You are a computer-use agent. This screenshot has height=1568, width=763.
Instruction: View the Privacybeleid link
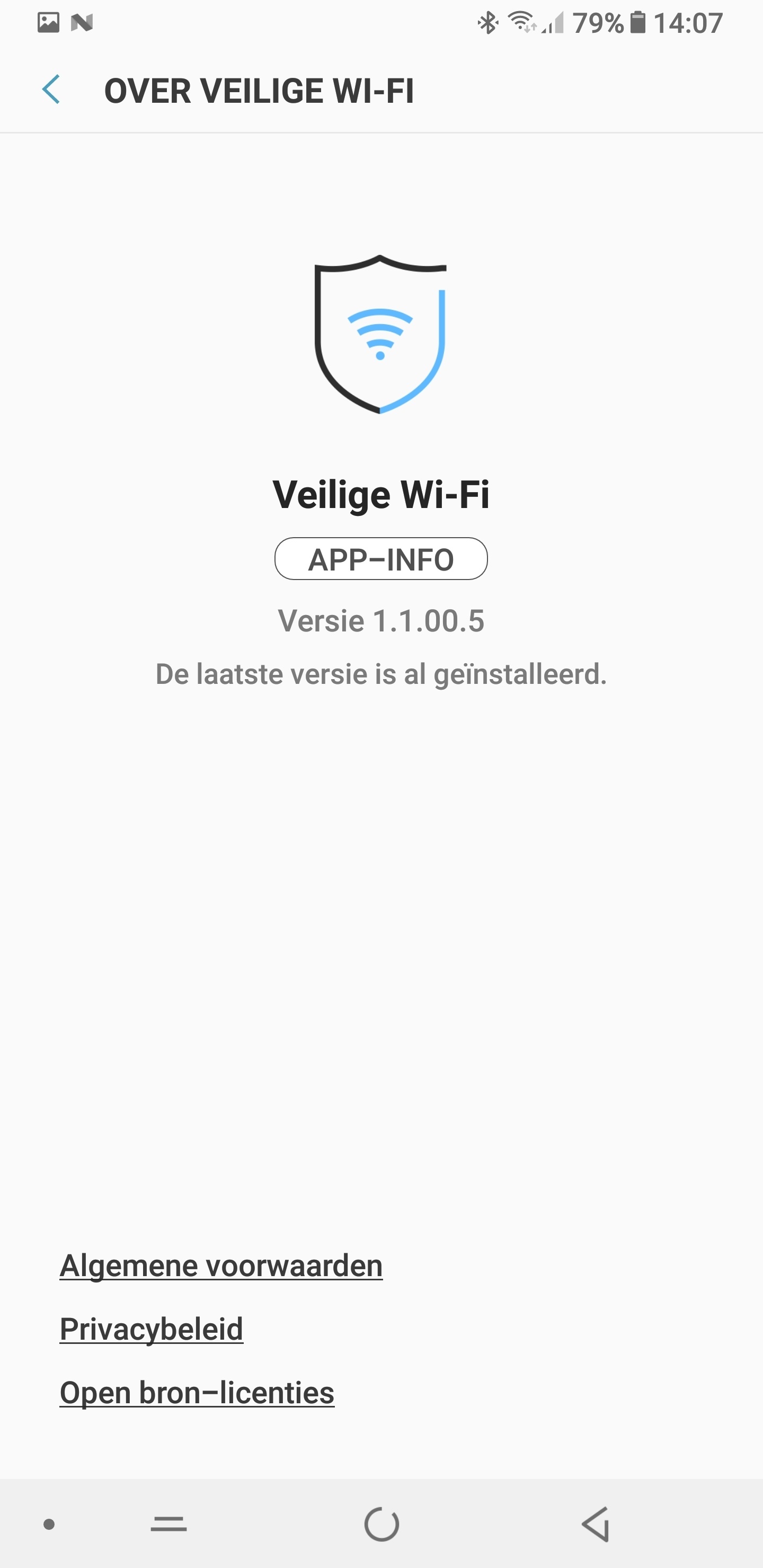click(152, 1329)
